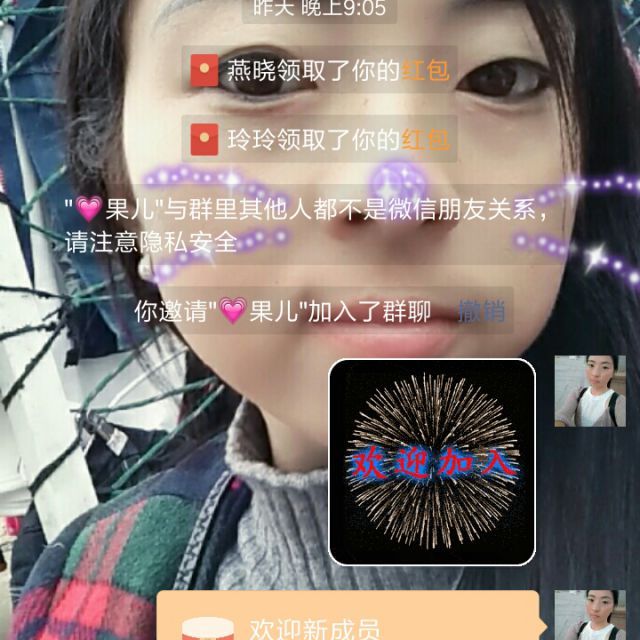The height and width of the screenshot is (640, 640).
Task: View the 欢迎加入 fireworks sticker message
Action: tap(432, 462)
